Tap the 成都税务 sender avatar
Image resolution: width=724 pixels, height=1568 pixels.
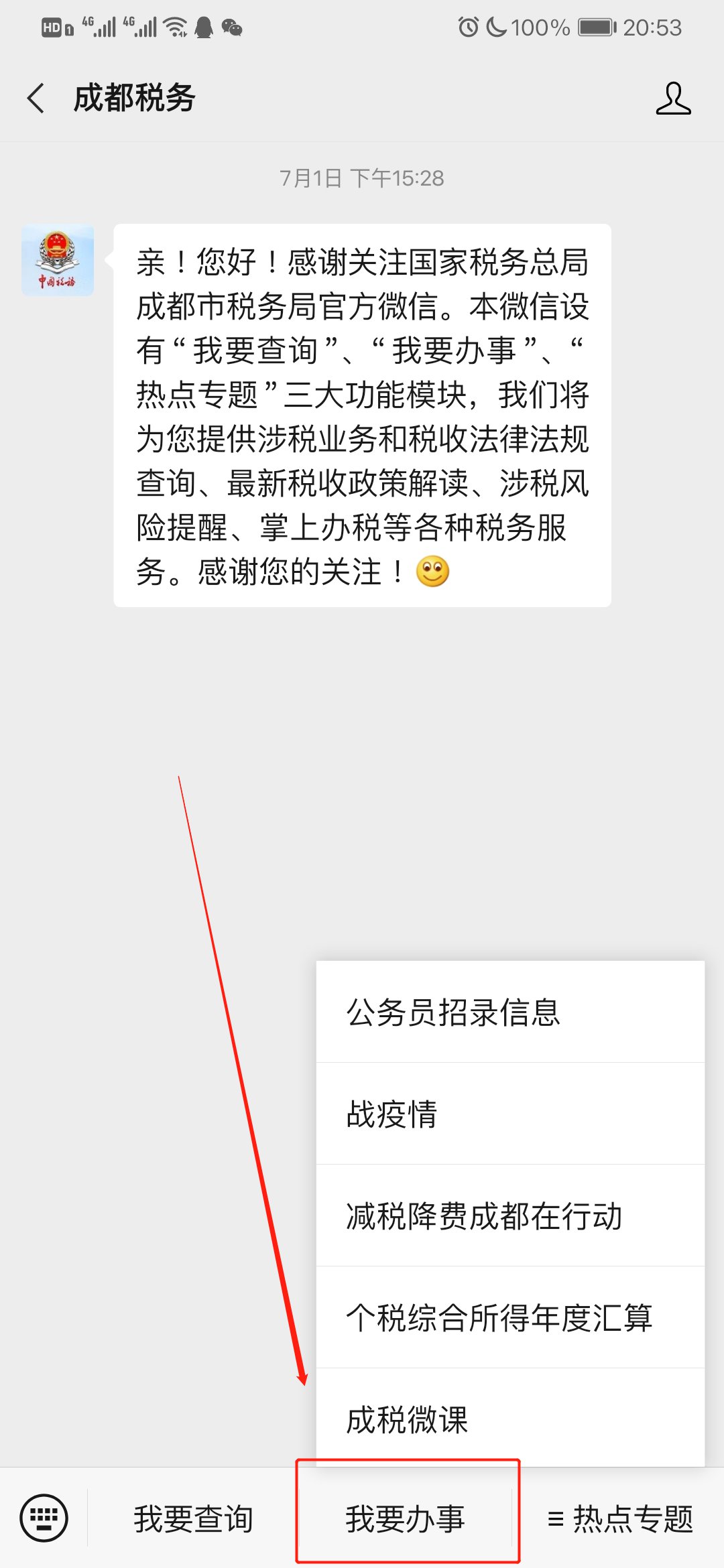click(58, 261)
